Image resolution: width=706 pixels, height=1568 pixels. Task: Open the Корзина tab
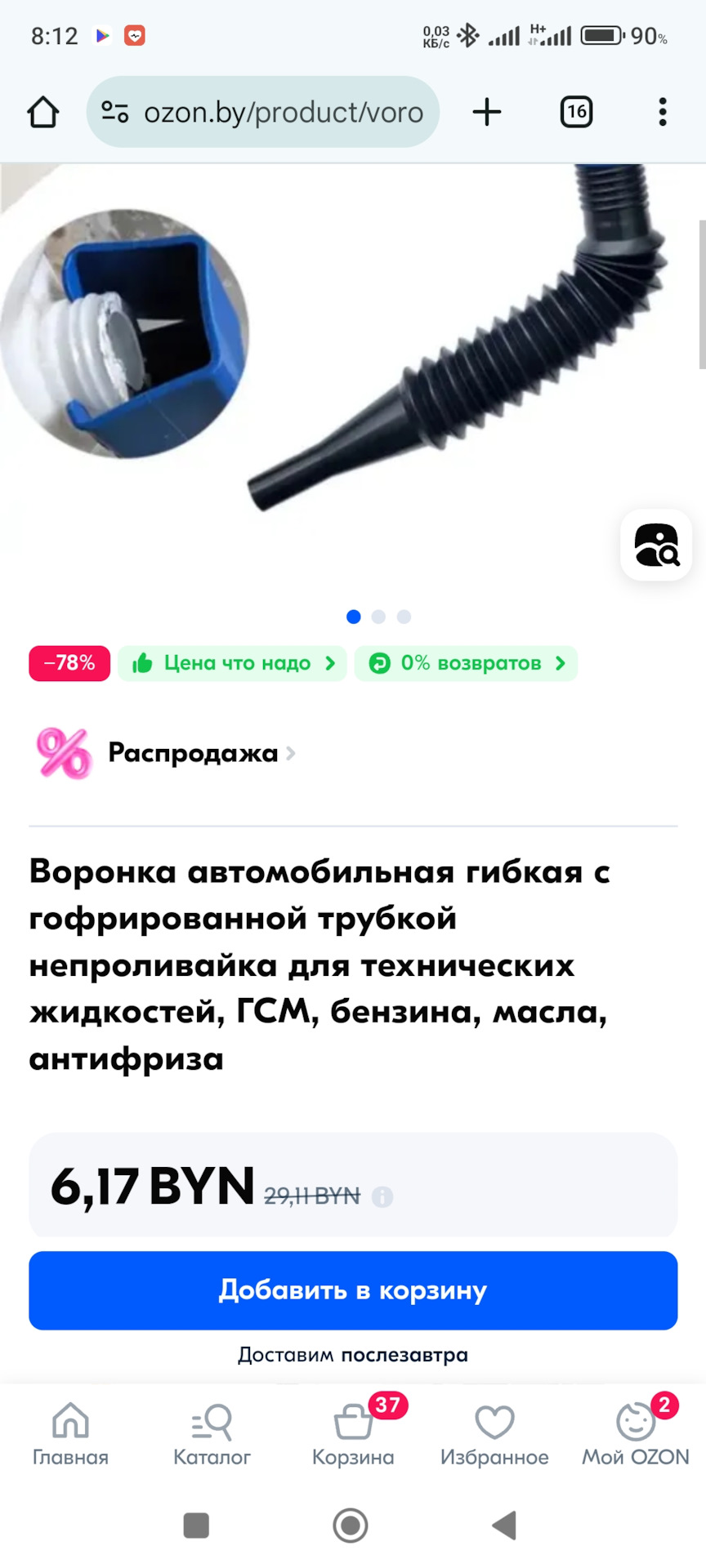point(353,1434)
